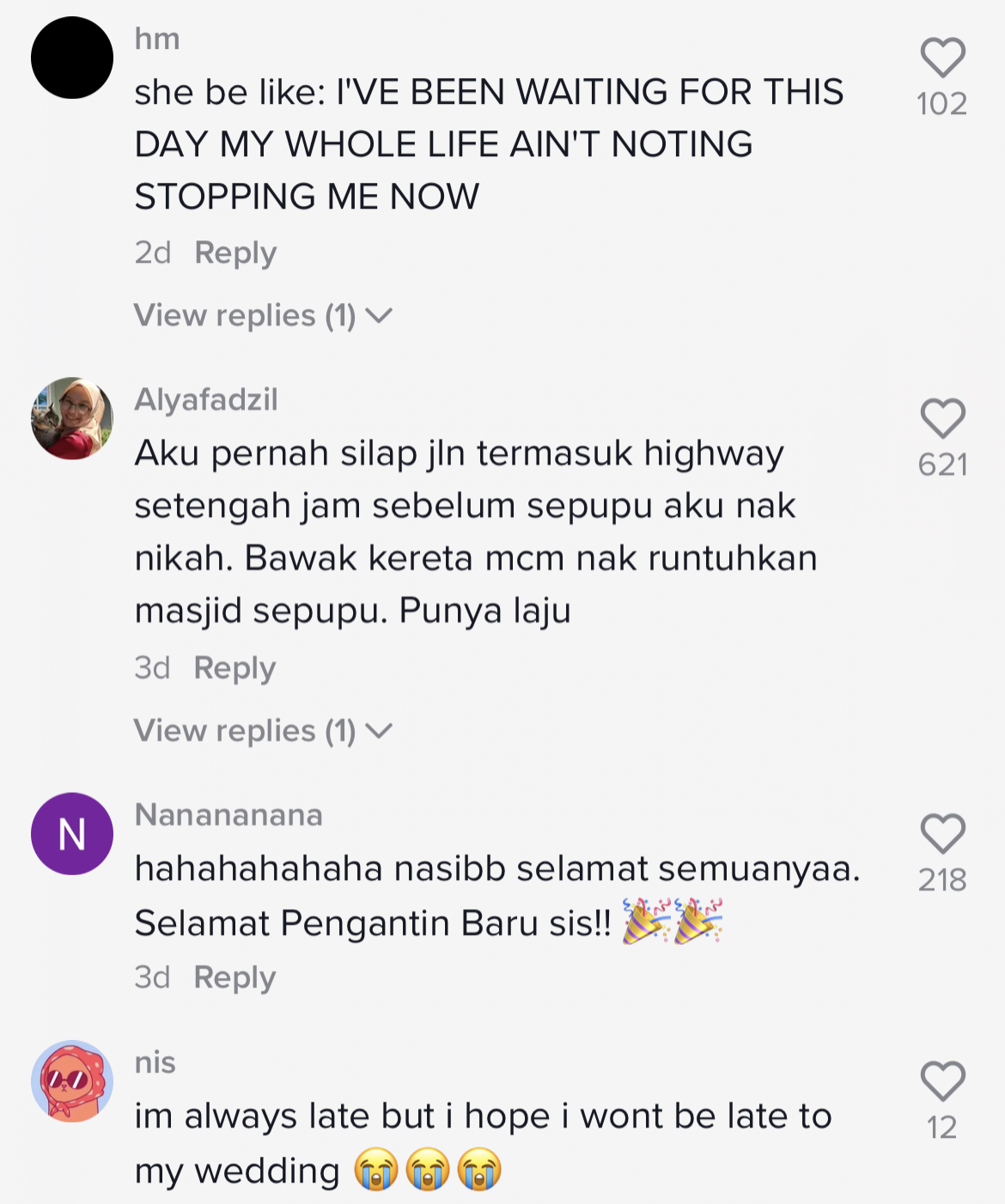Open Alyafadzil's profile picture
The width and height of the screenshot is (1005, 1204).
click(72, 418)
